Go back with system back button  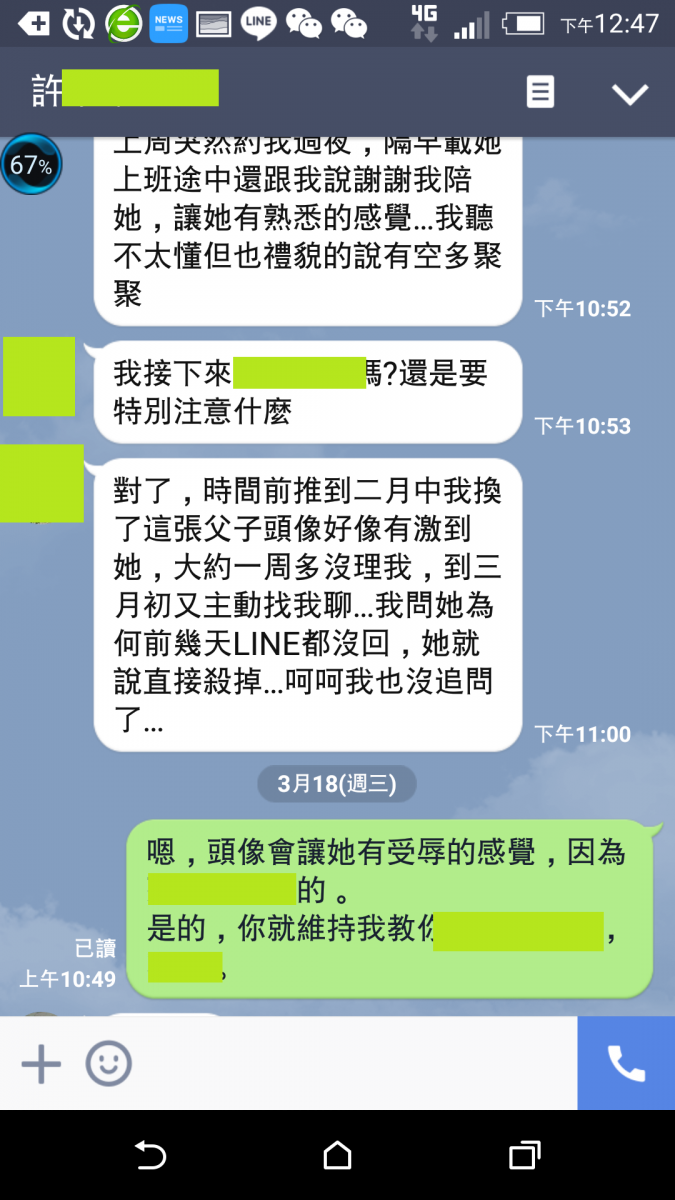pos(150,1156)
